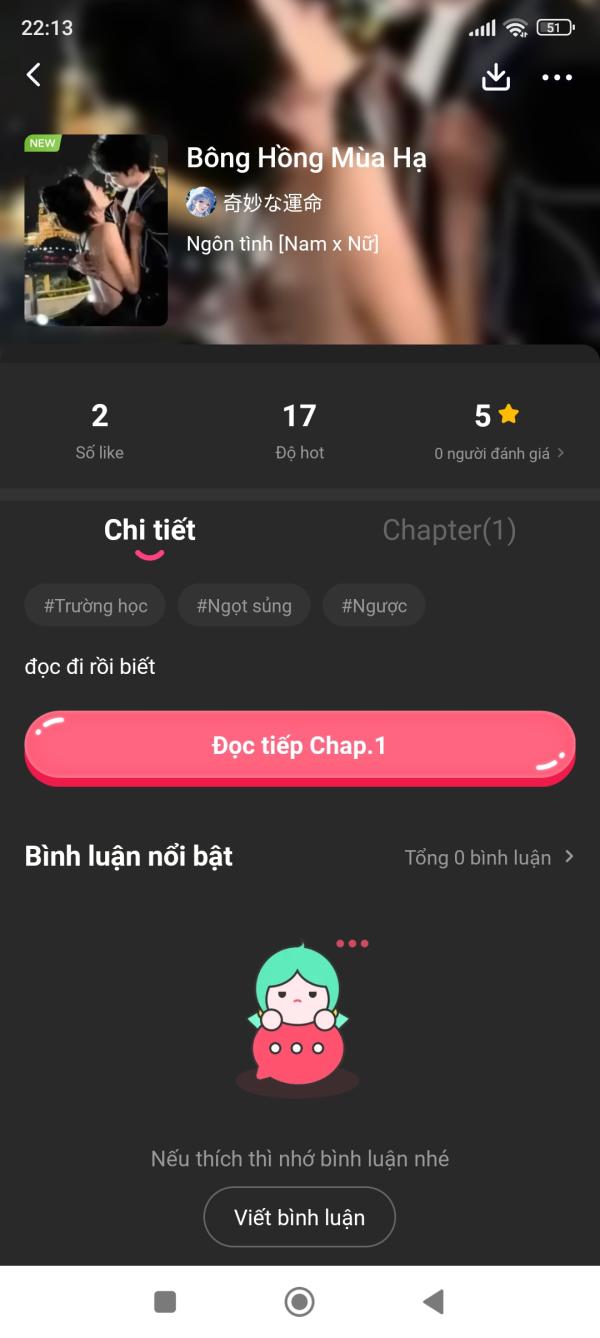Screen dimensions: 600x1338
Task: Switch to the Chapter(1) tab
Action: coord(449,530)
